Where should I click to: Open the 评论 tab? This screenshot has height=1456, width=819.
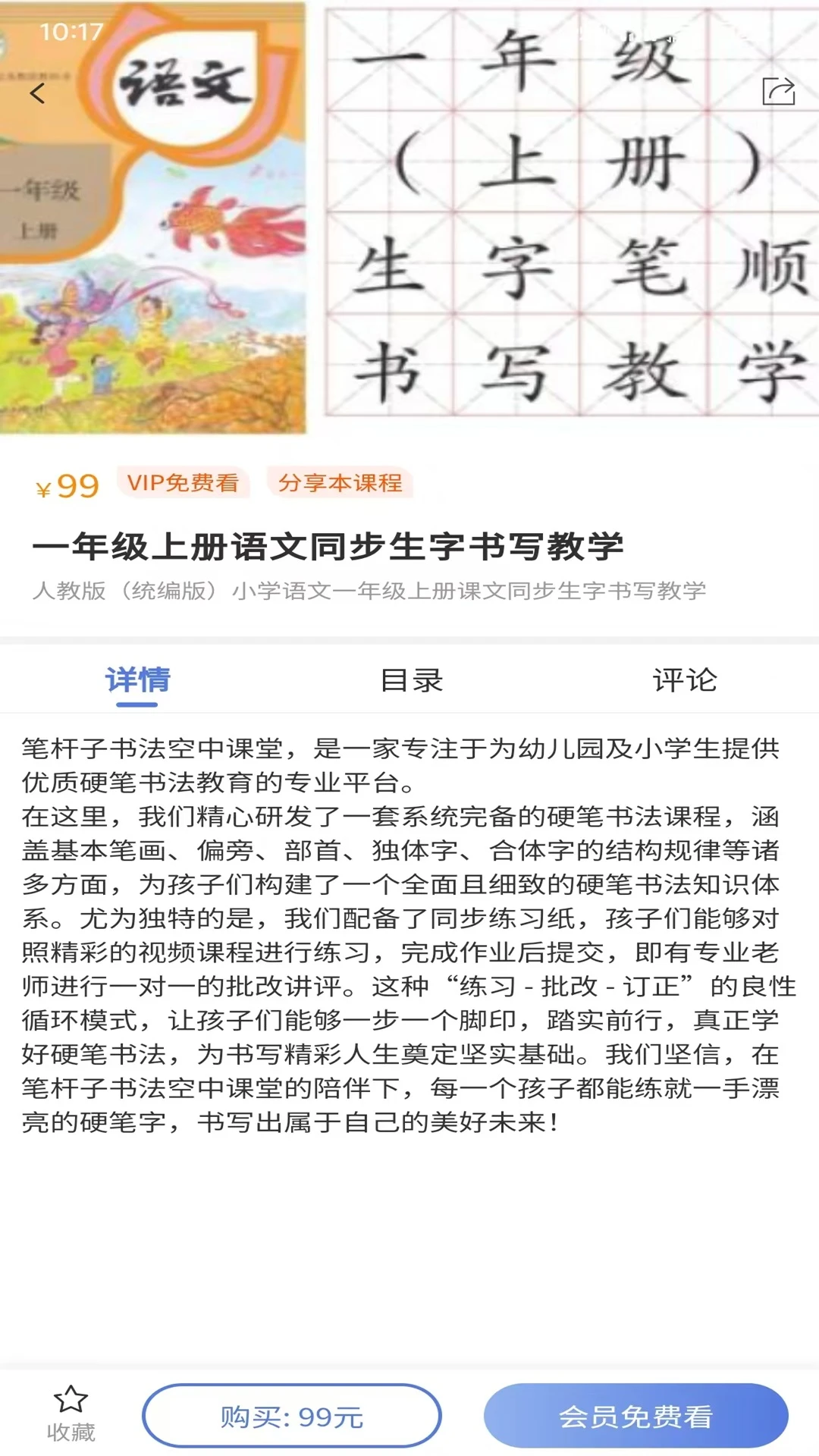684,680
